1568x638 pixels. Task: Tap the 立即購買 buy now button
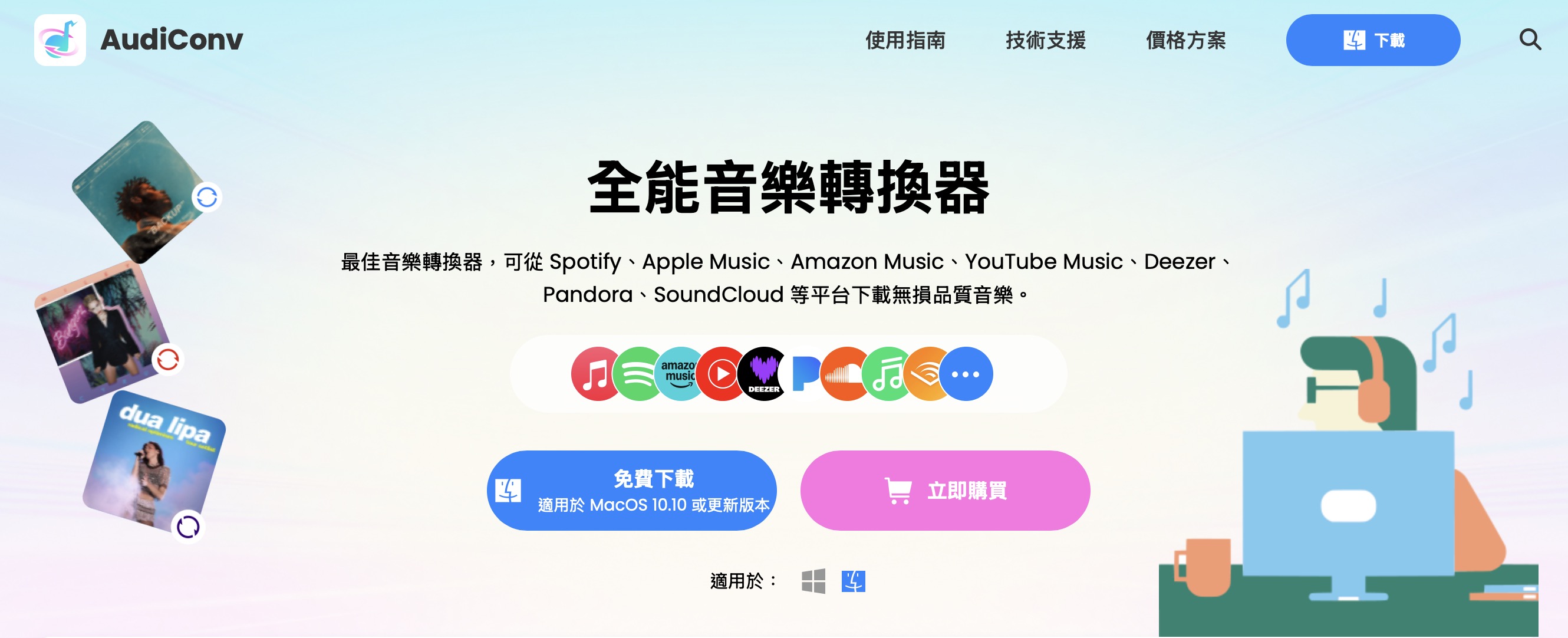(x=944, y=490)
